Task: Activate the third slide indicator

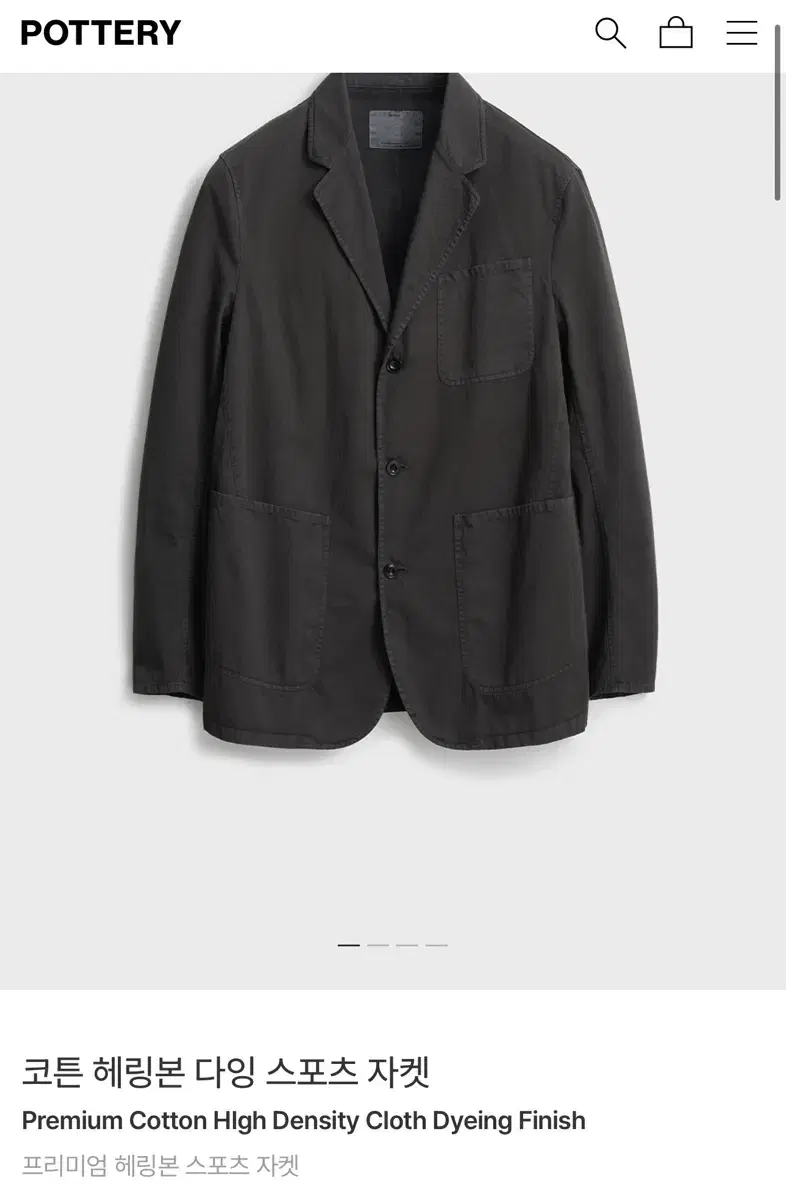Action: 407,943
